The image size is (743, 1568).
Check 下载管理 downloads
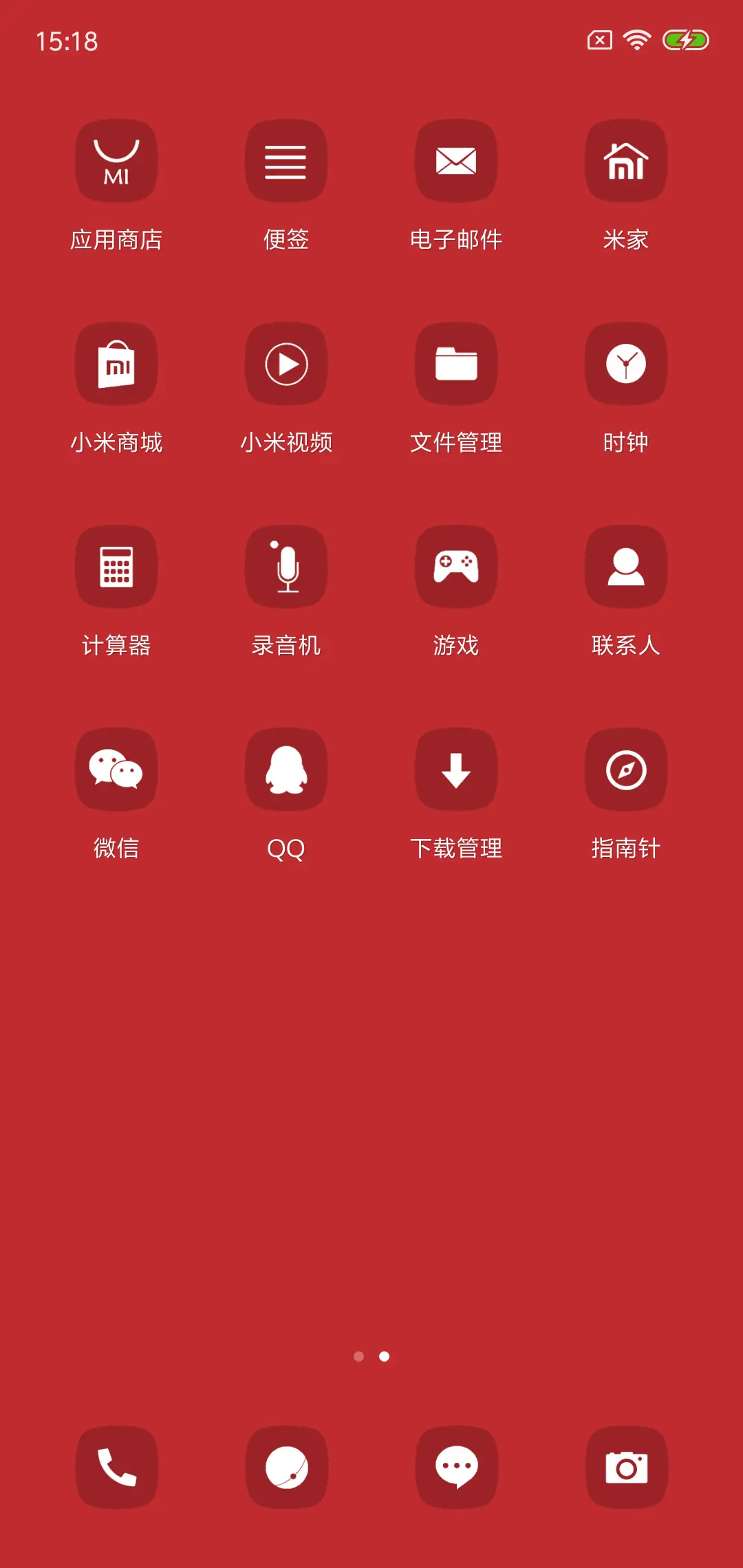point(455,769)
